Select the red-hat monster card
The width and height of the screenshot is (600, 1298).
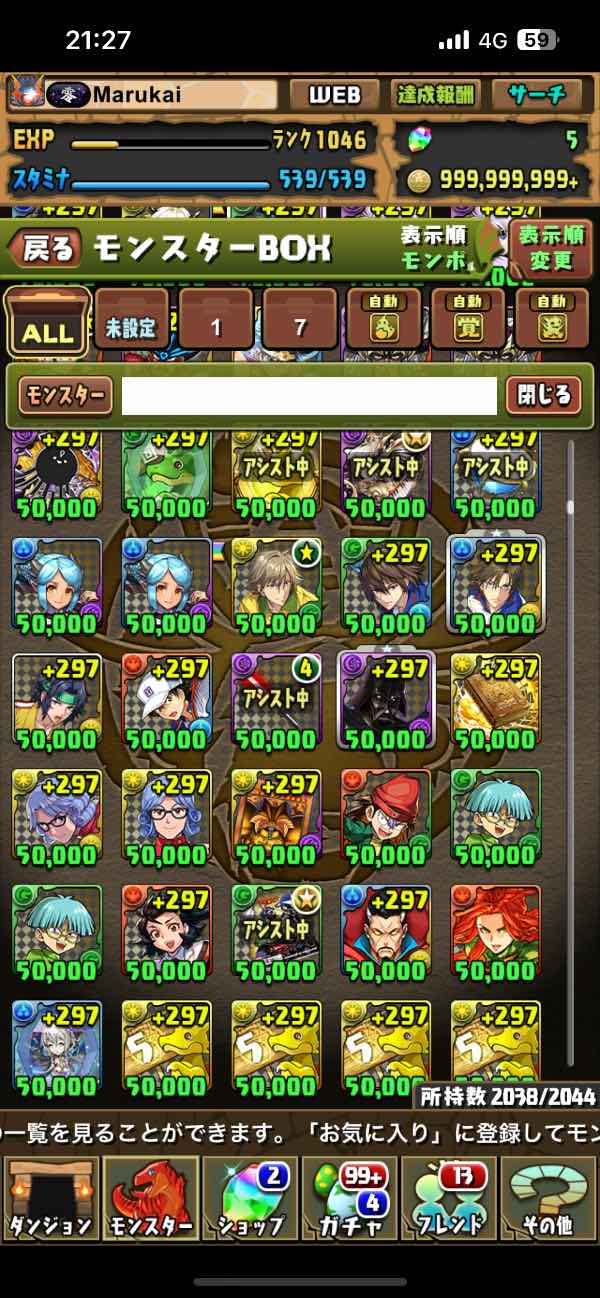pyautogui.click(x=386, y=816)
